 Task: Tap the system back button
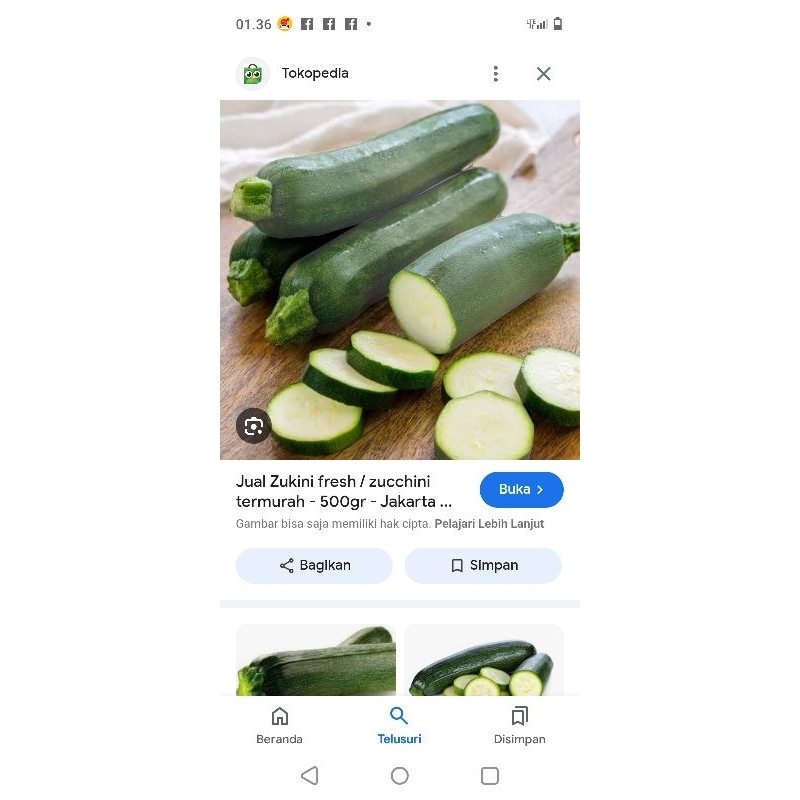coord(310,776)
